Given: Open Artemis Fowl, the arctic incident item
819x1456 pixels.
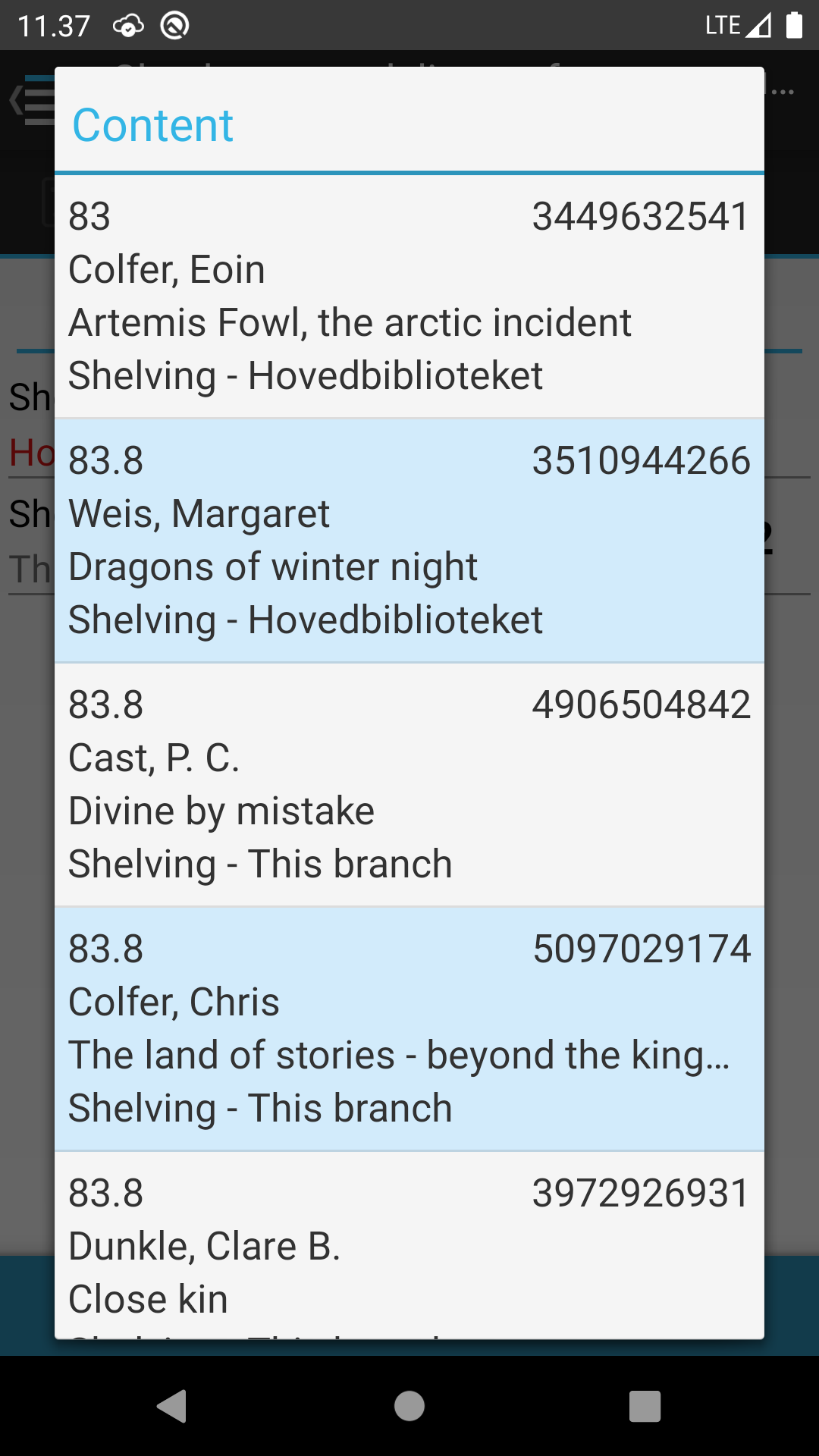Looking at the screenshot, I should pyautogui.click(x=409, y=296).
